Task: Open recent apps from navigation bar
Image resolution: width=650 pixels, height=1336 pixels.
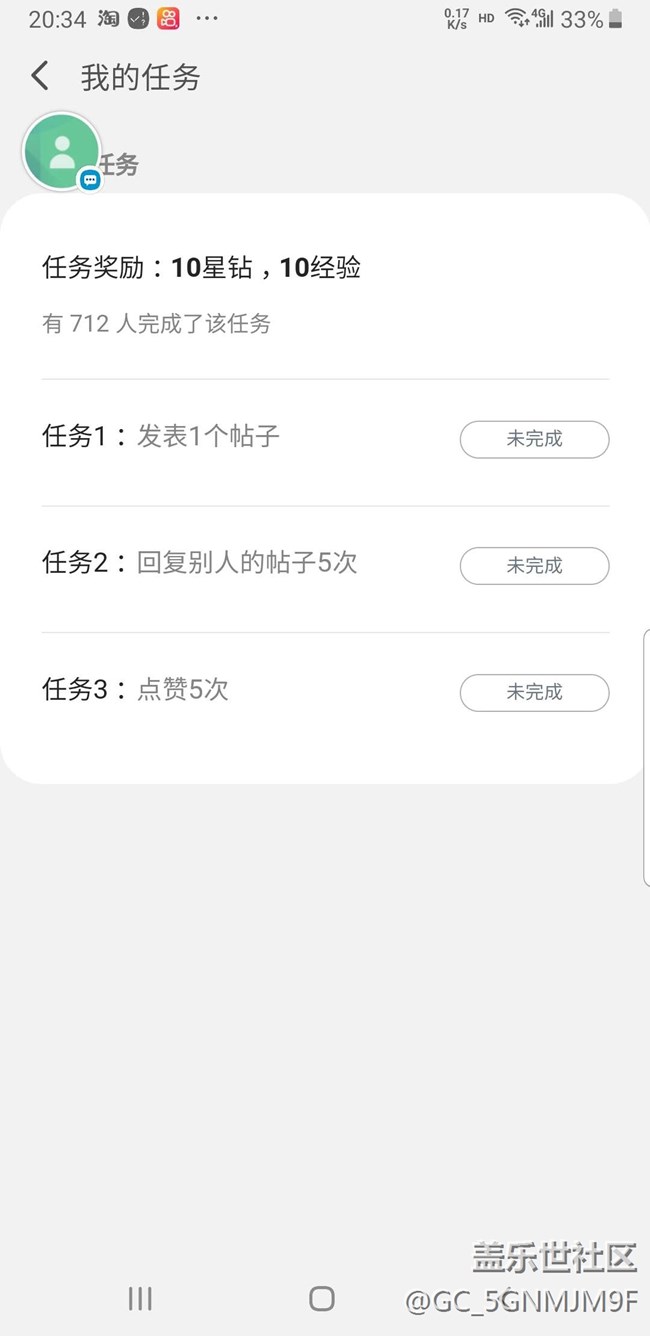Action: tap(140, 1298)
